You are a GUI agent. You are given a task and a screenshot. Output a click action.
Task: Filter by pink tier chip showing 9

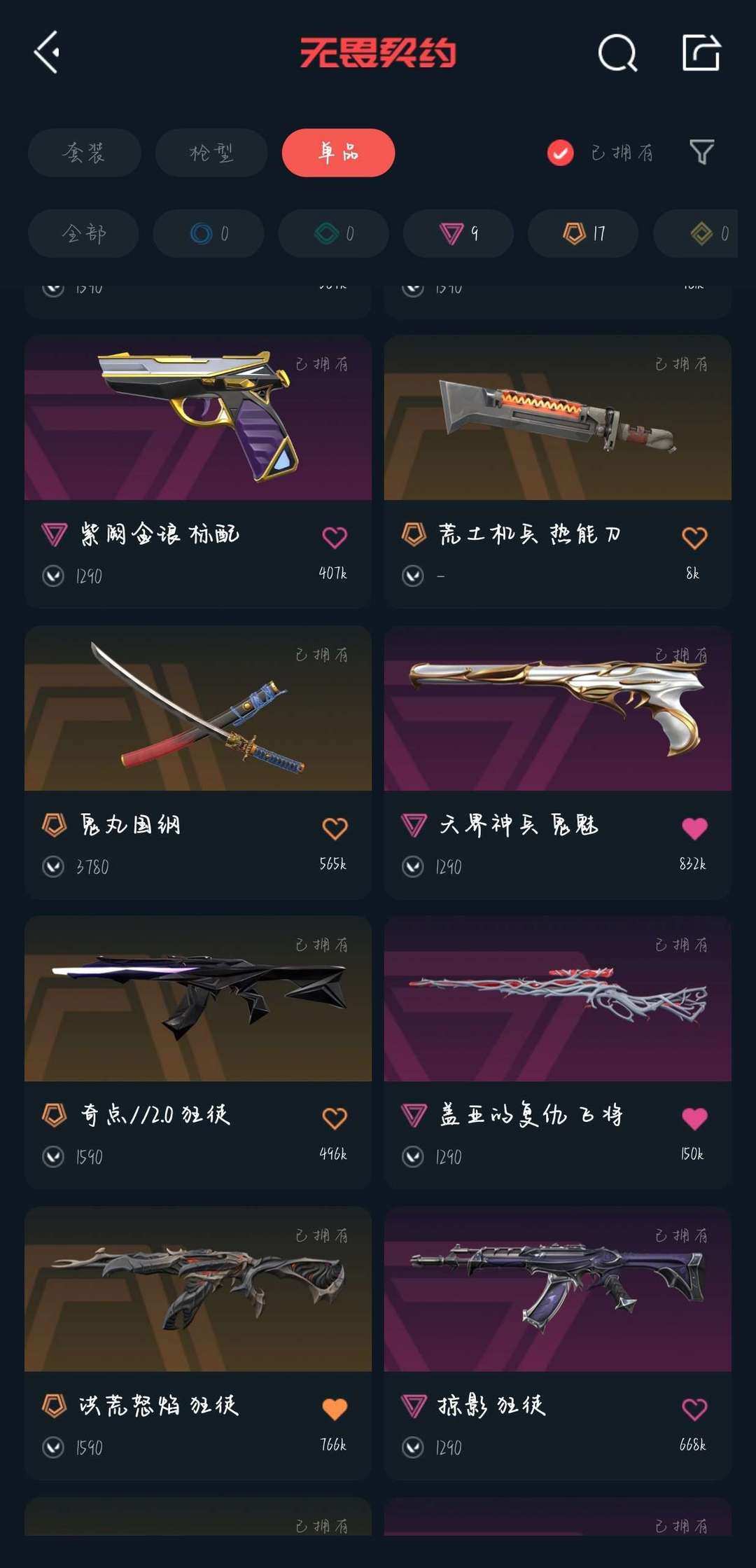tap(458, 233)
